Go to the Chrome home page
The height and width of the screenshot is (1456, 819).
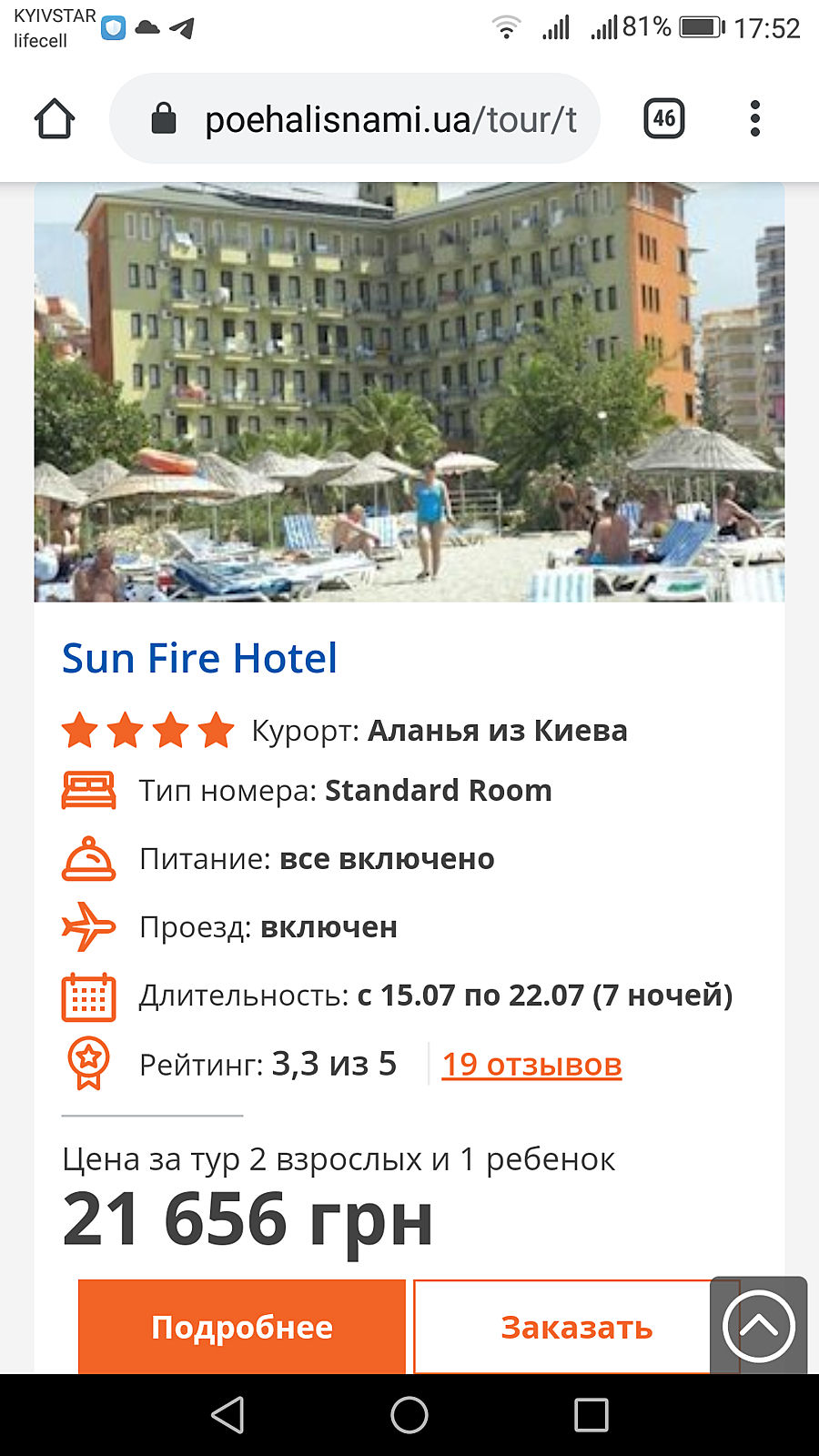click(x=55, y=119)
